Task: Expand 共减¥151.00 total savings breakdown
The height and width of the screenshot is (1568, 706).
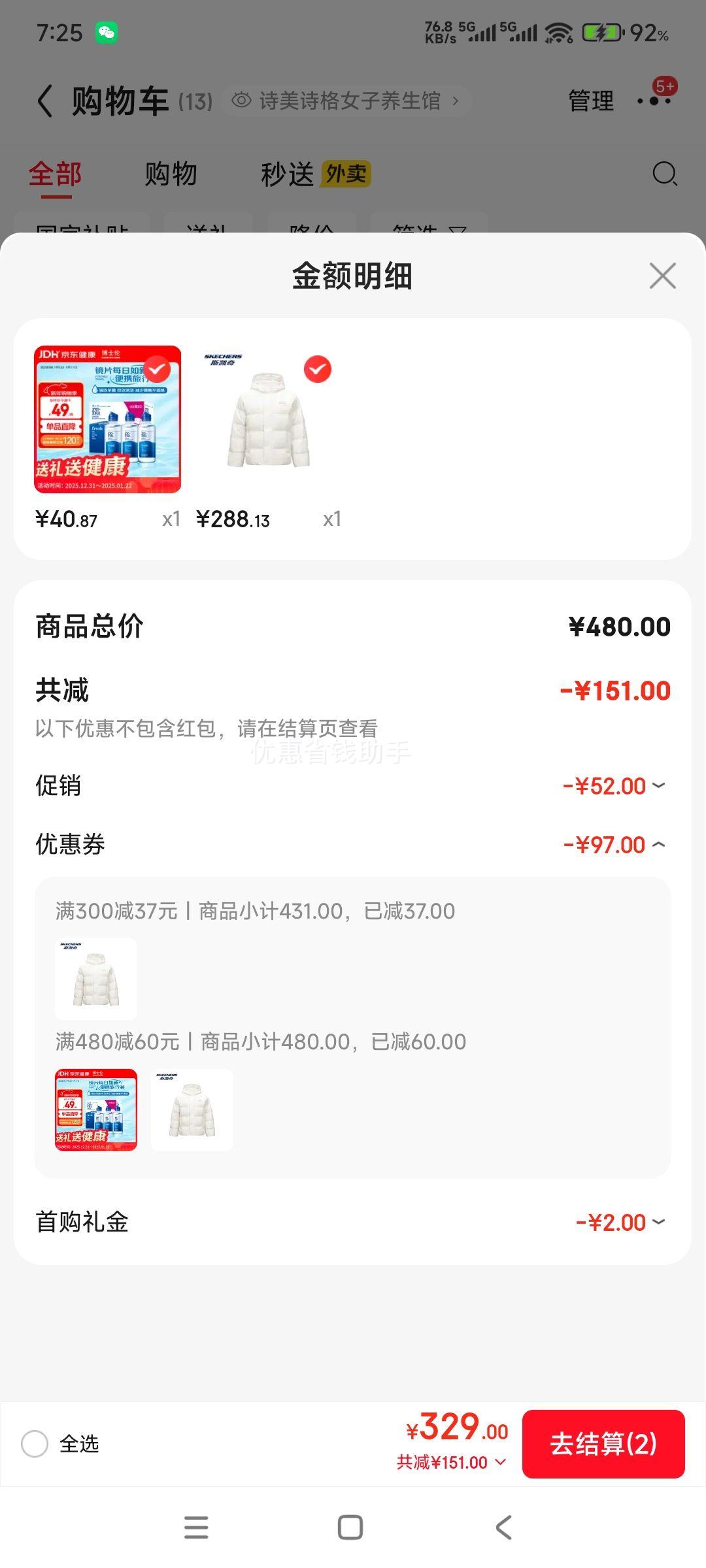Action: tap(451, 1463)
